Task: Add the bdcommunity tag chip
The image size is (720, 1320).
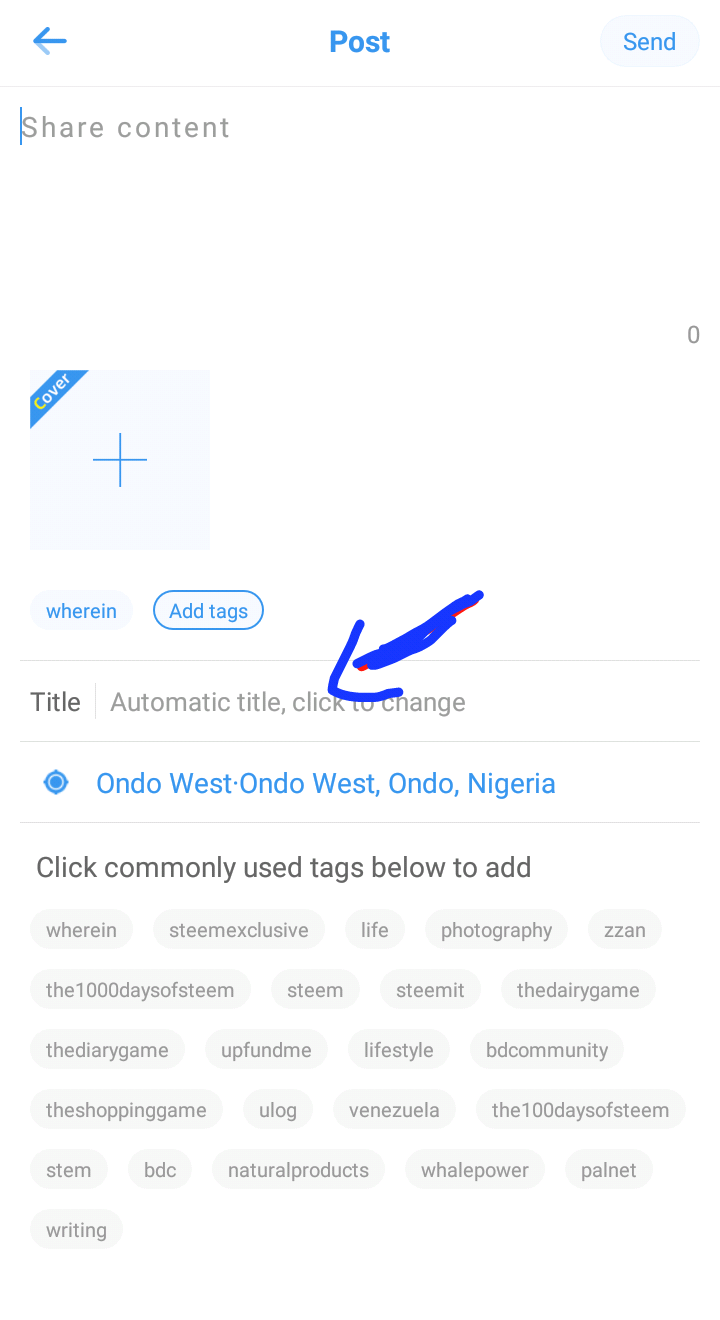Action: pos(547,1050)
